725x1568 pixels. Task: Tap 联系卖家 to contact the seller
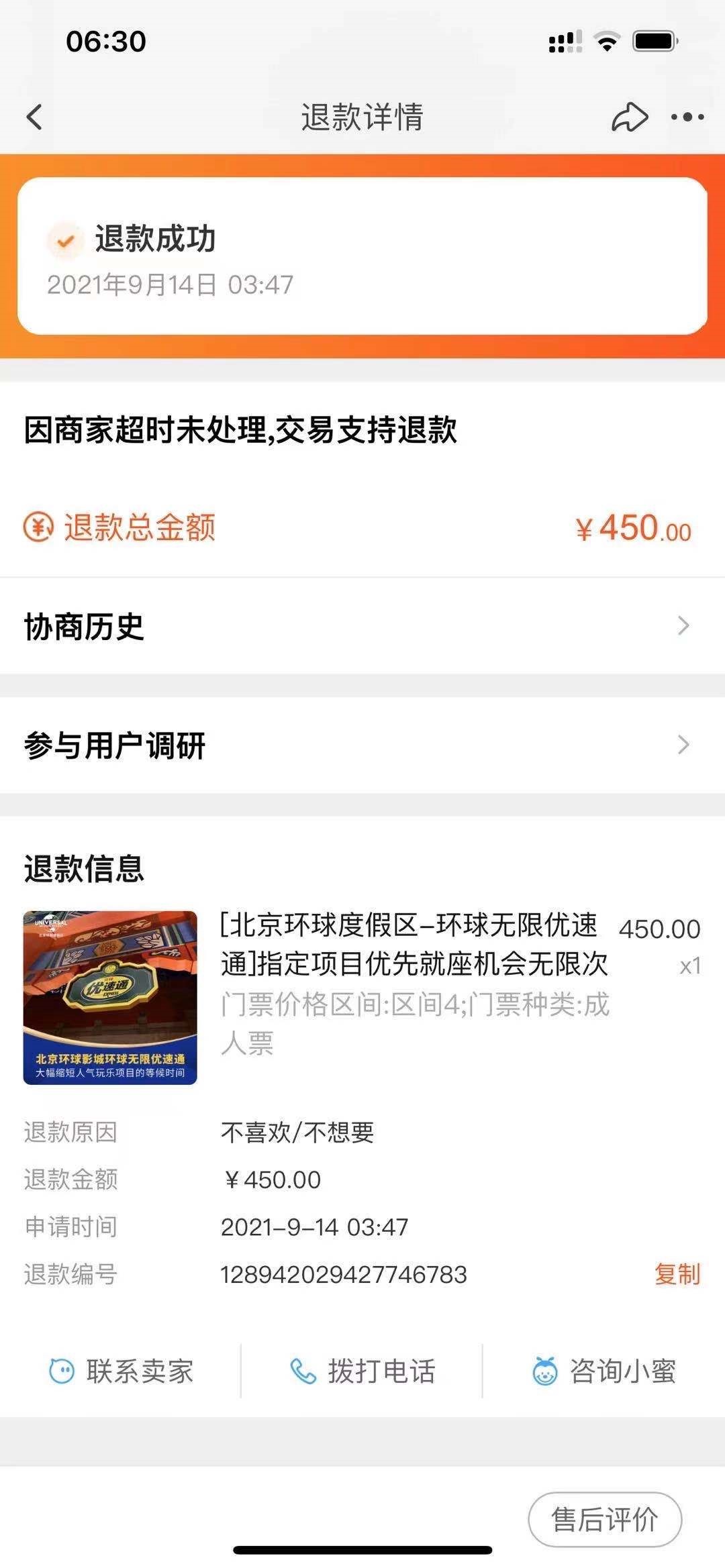pyautogui.click(x=122, y=1371)
